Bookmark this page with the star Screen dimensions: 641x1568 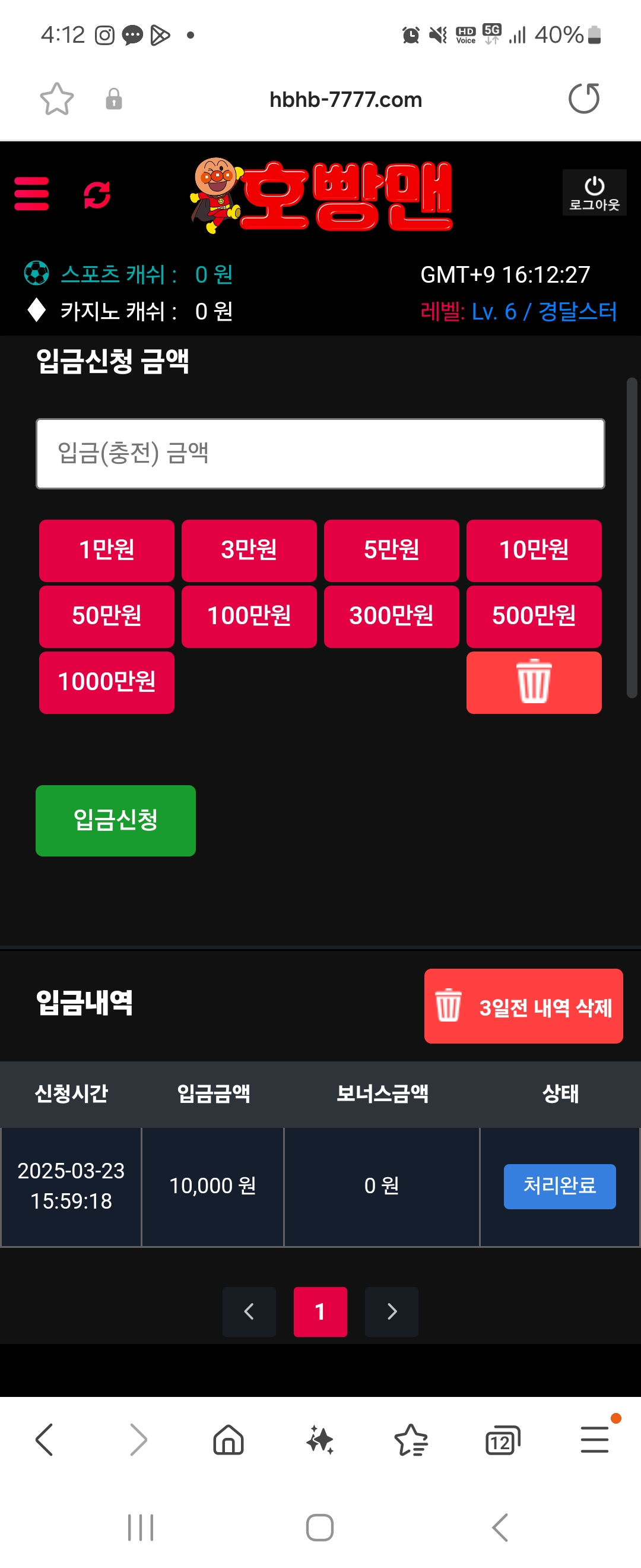pos(56,99)
